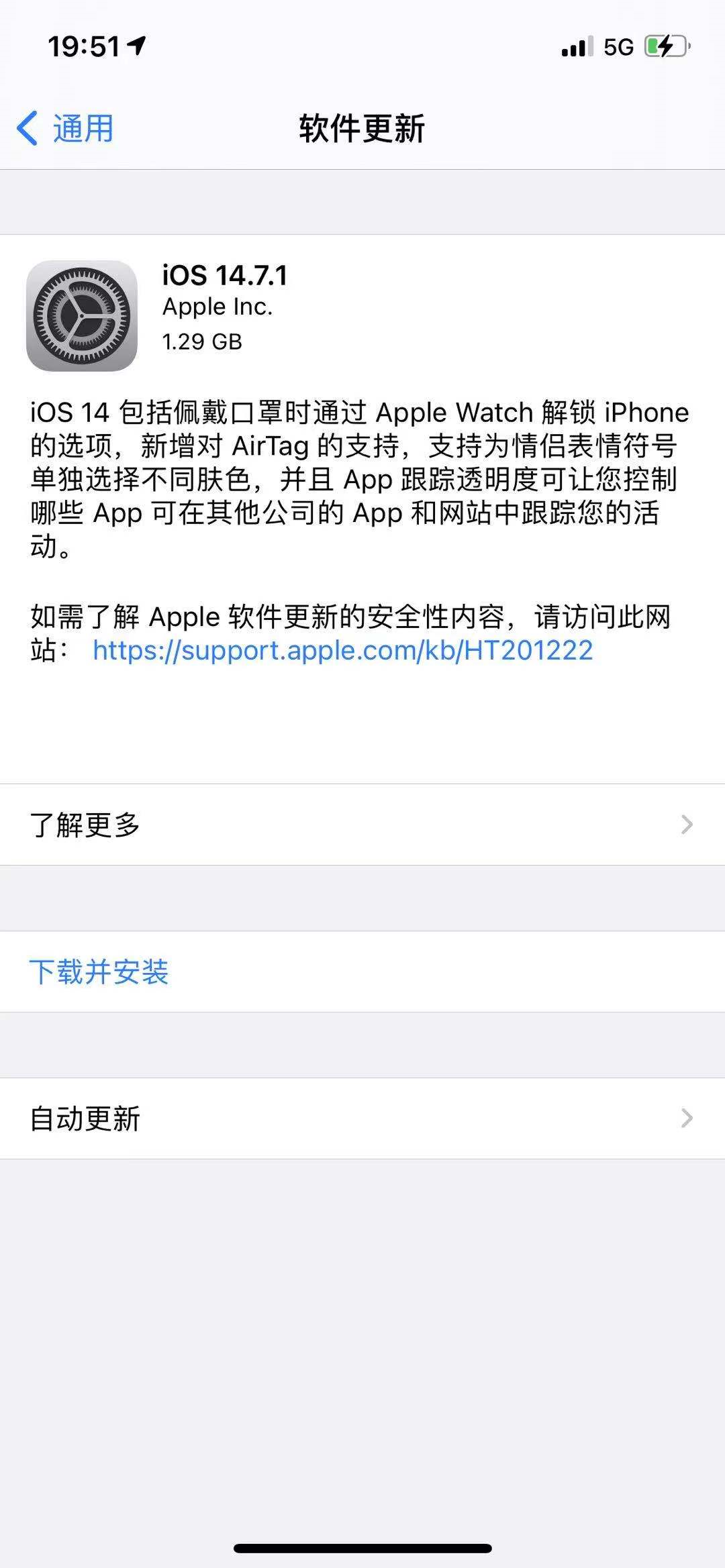The width and height of the screenshot is (725, 1568).
Task: Open the Apple support HT201222 link
Action: pyautogui.click(x=341, y=651)
